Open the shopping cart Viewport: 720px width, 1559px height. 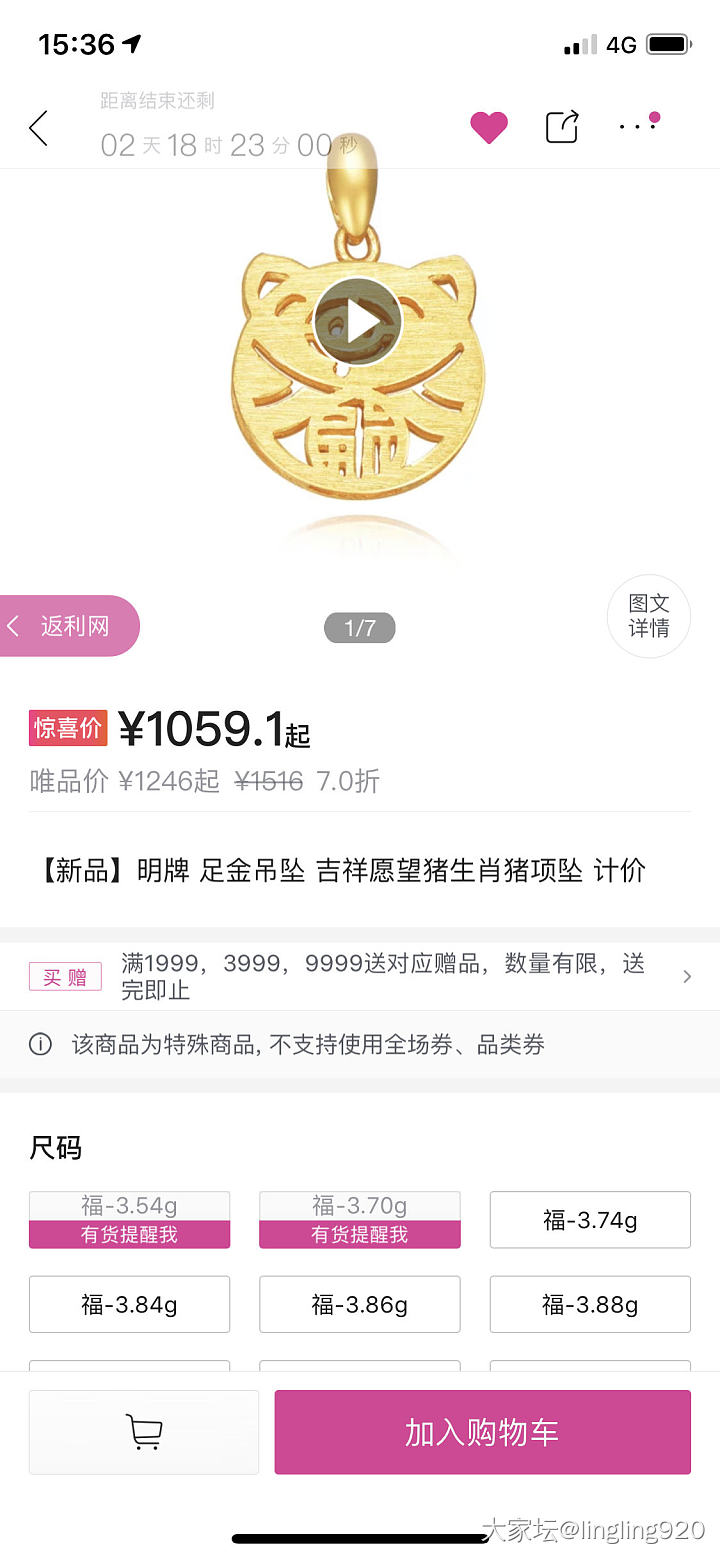(x=144, y=1432)
